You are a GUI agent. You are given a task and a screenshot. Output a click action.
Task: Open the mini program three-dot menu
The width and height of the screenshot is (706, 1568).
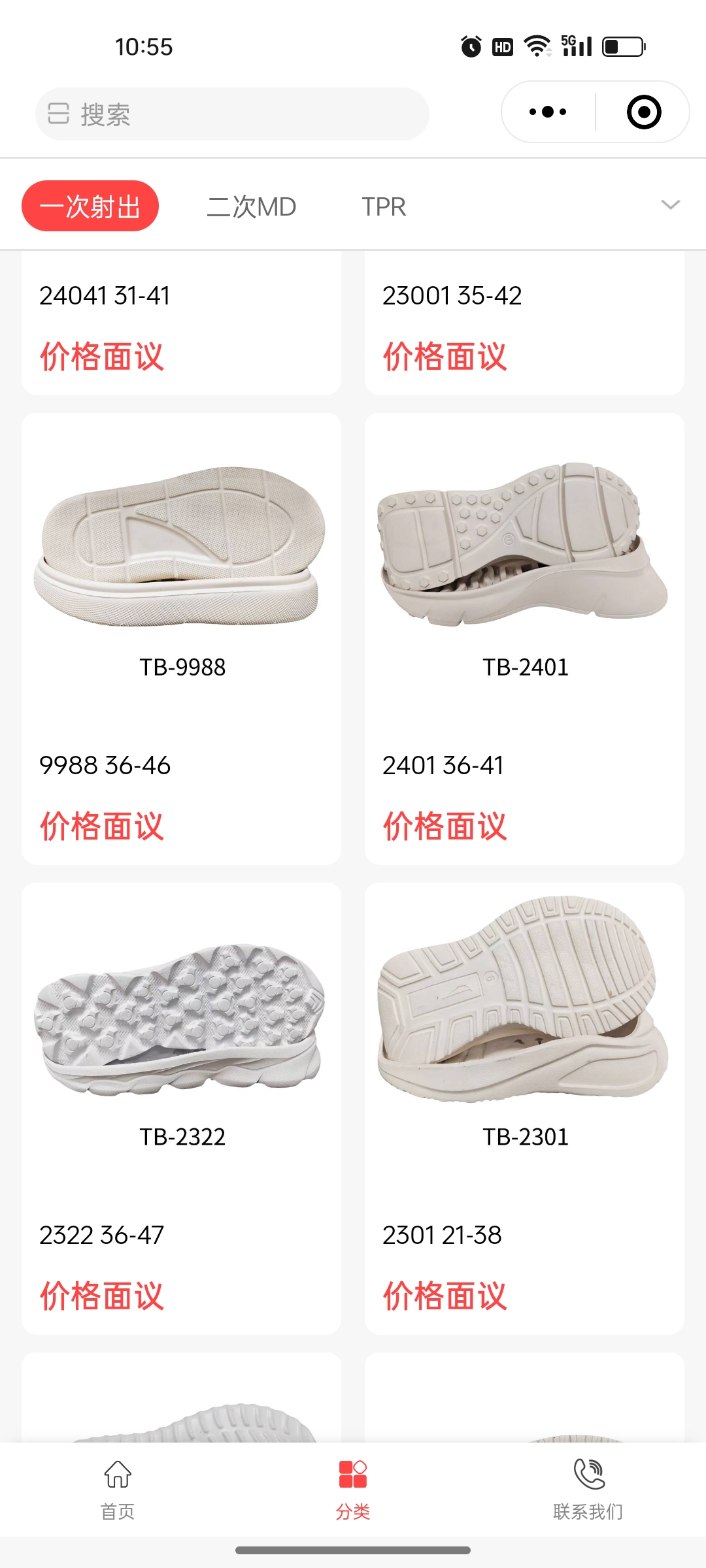tap(548, 112)
